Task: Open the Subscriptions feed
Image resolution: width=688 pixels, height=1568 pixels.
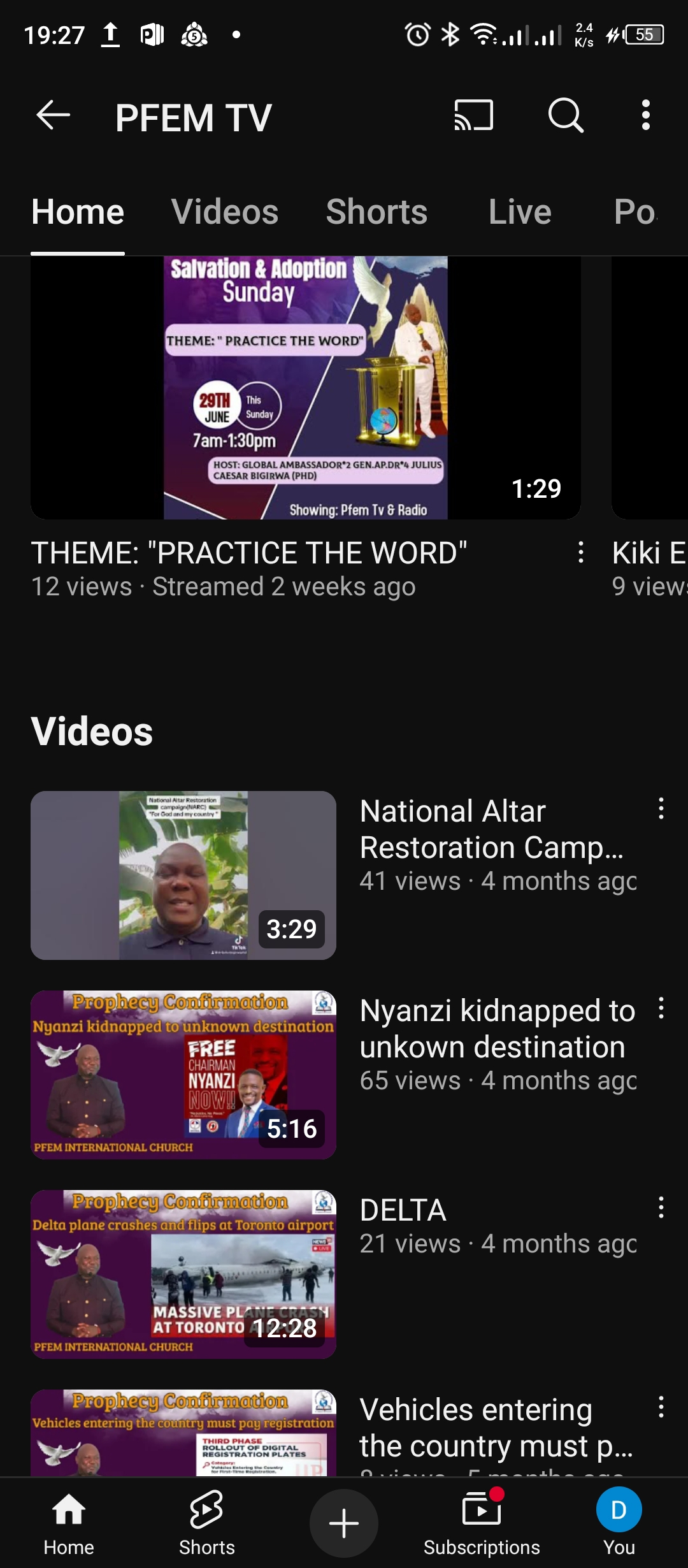Action: coord(482,1523)
